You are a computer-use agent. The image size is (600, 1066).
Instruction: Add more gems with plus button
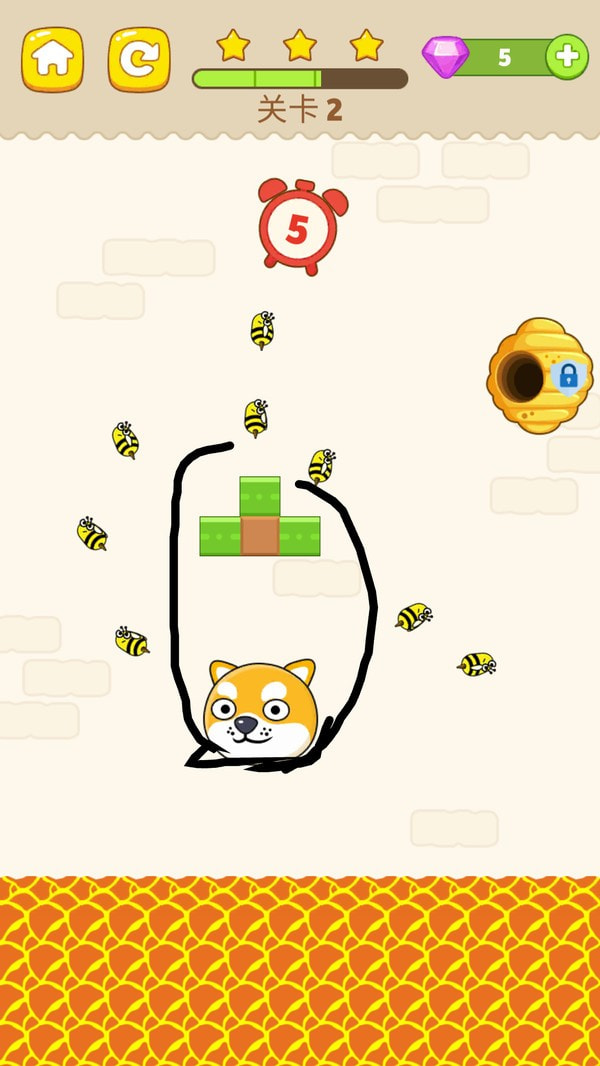[566, 57]
